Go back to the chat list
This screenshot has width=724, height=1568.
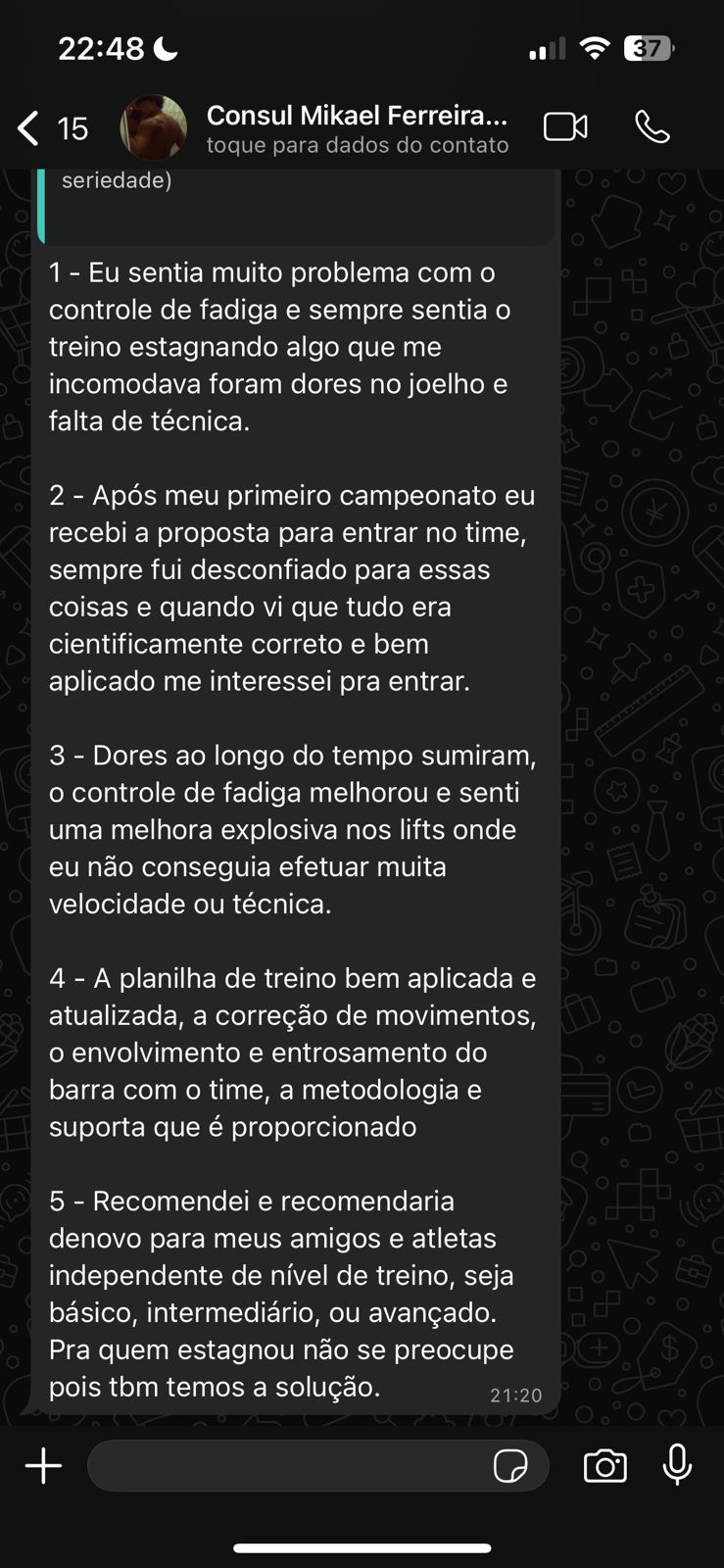pyautogui.click(x=29, y=128)
